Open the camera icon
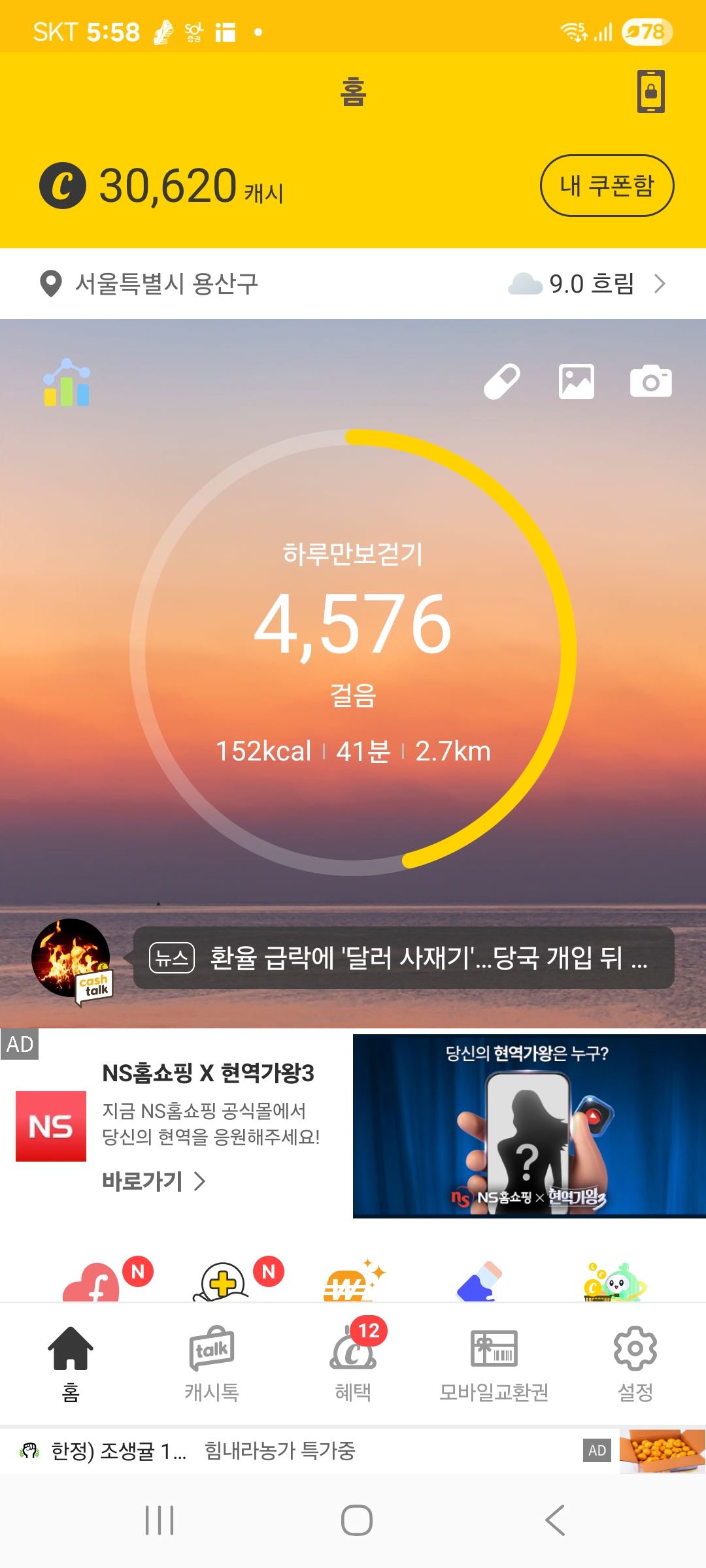Image resolution: width=706 pixels, height=1568 pixels. coord(650,382)
